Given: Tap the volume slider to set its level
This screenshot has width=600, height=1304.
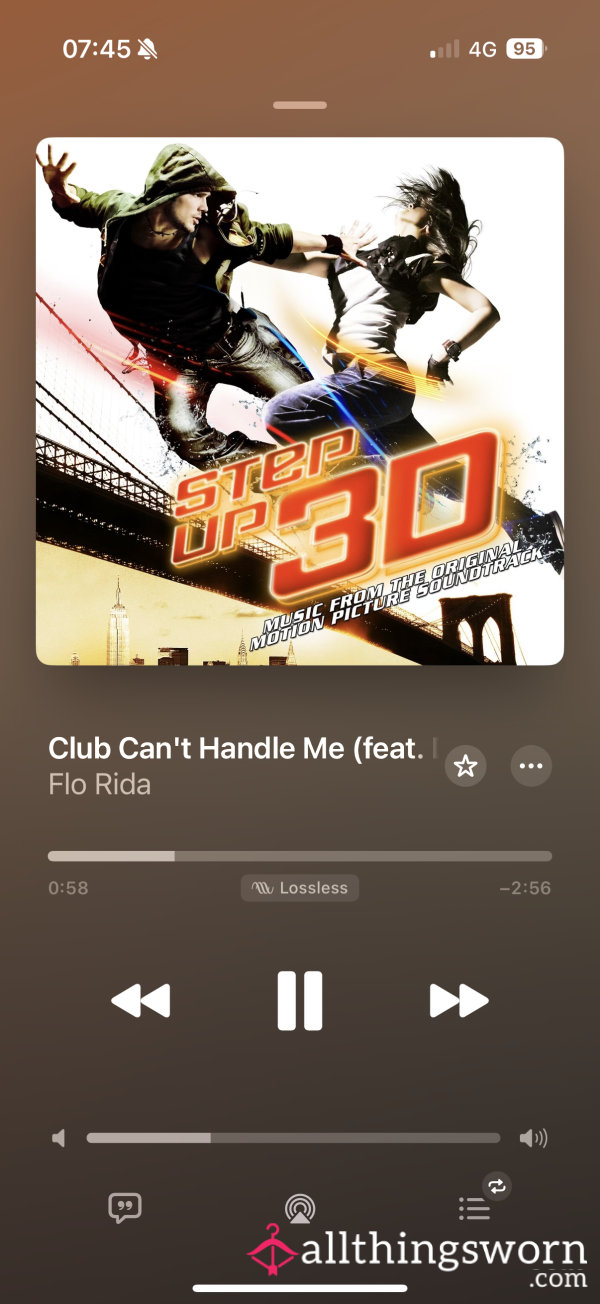Looking at the screenshot, I should coord(293,1138).
